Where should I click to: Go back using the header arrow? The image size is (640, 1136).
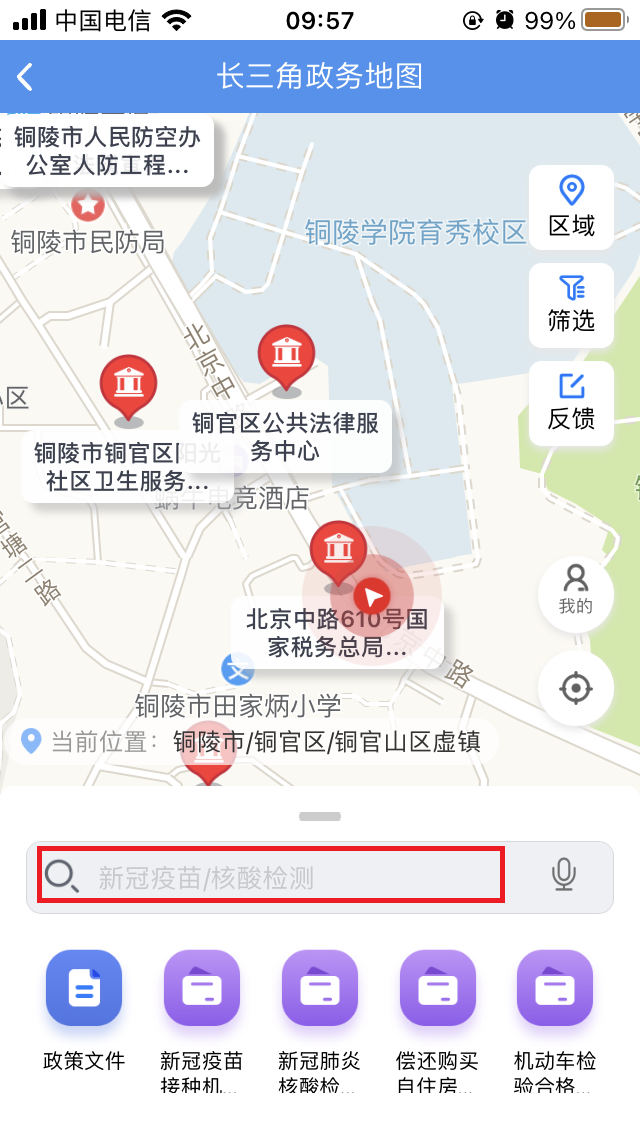(x=25, y=76)
